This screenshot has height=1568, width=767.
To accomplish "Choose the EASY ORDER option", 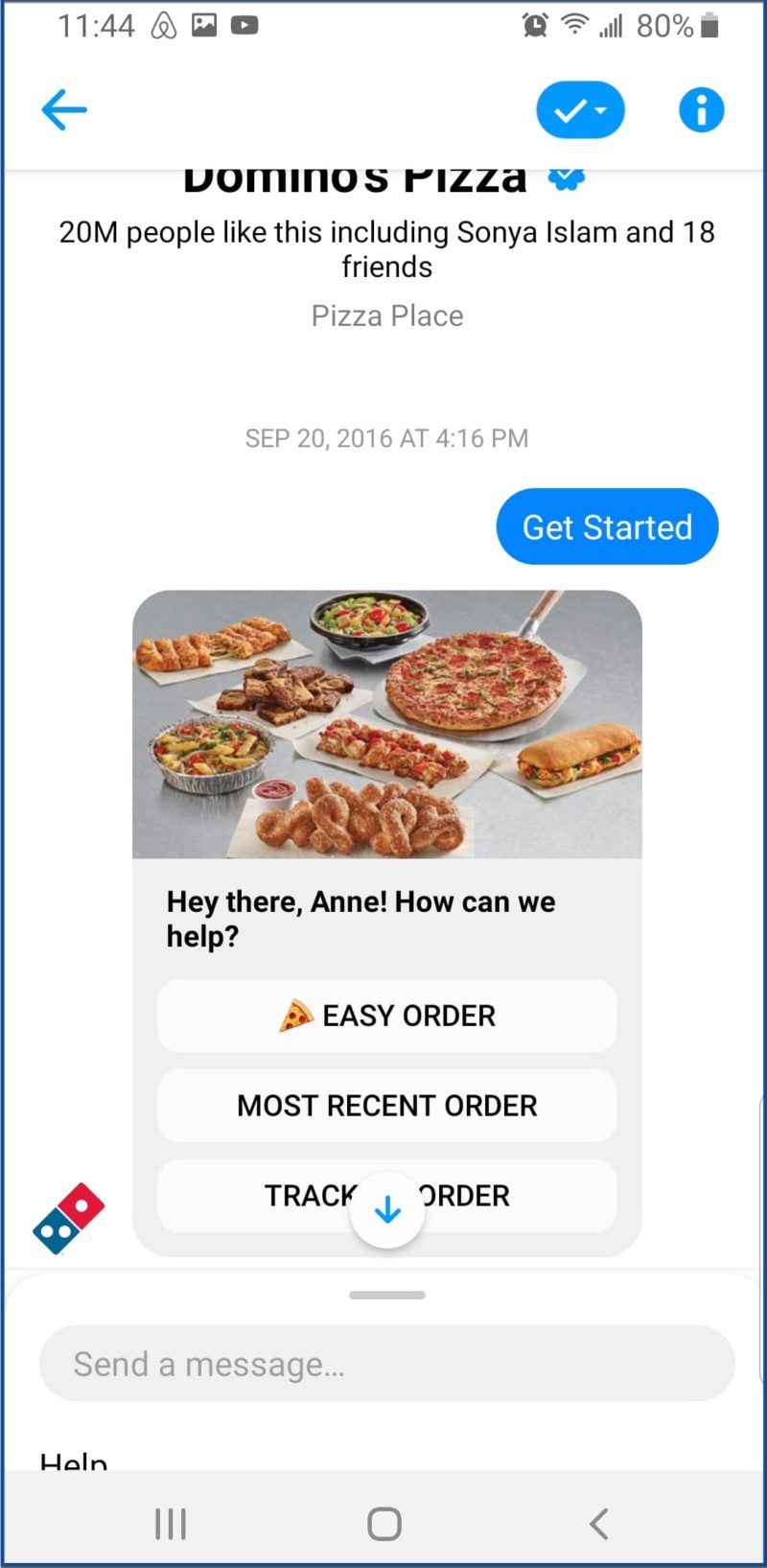I will pos(387,1016).
